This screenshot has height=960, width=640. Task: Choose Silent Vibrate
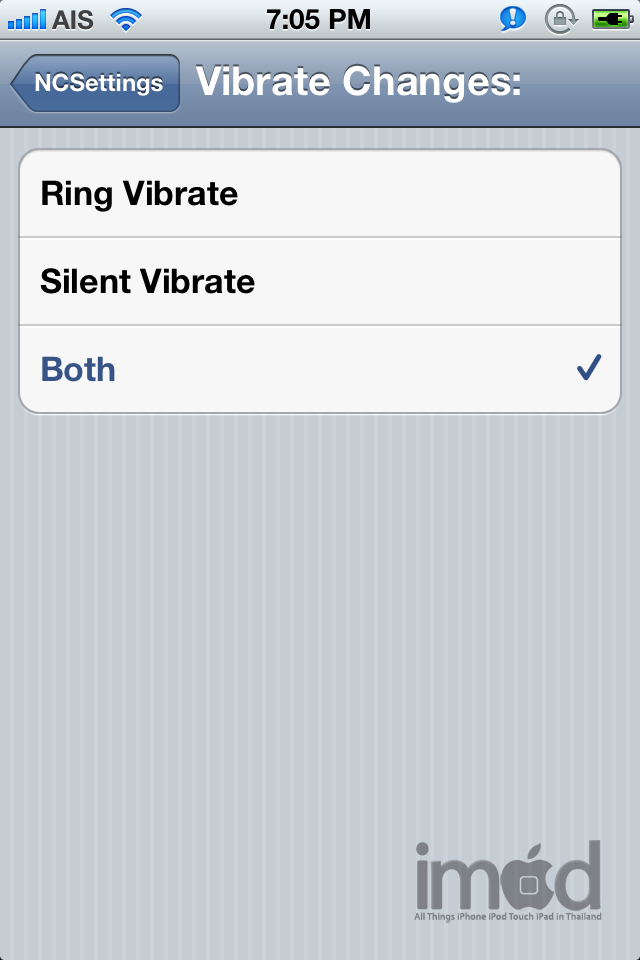[320, 282]
